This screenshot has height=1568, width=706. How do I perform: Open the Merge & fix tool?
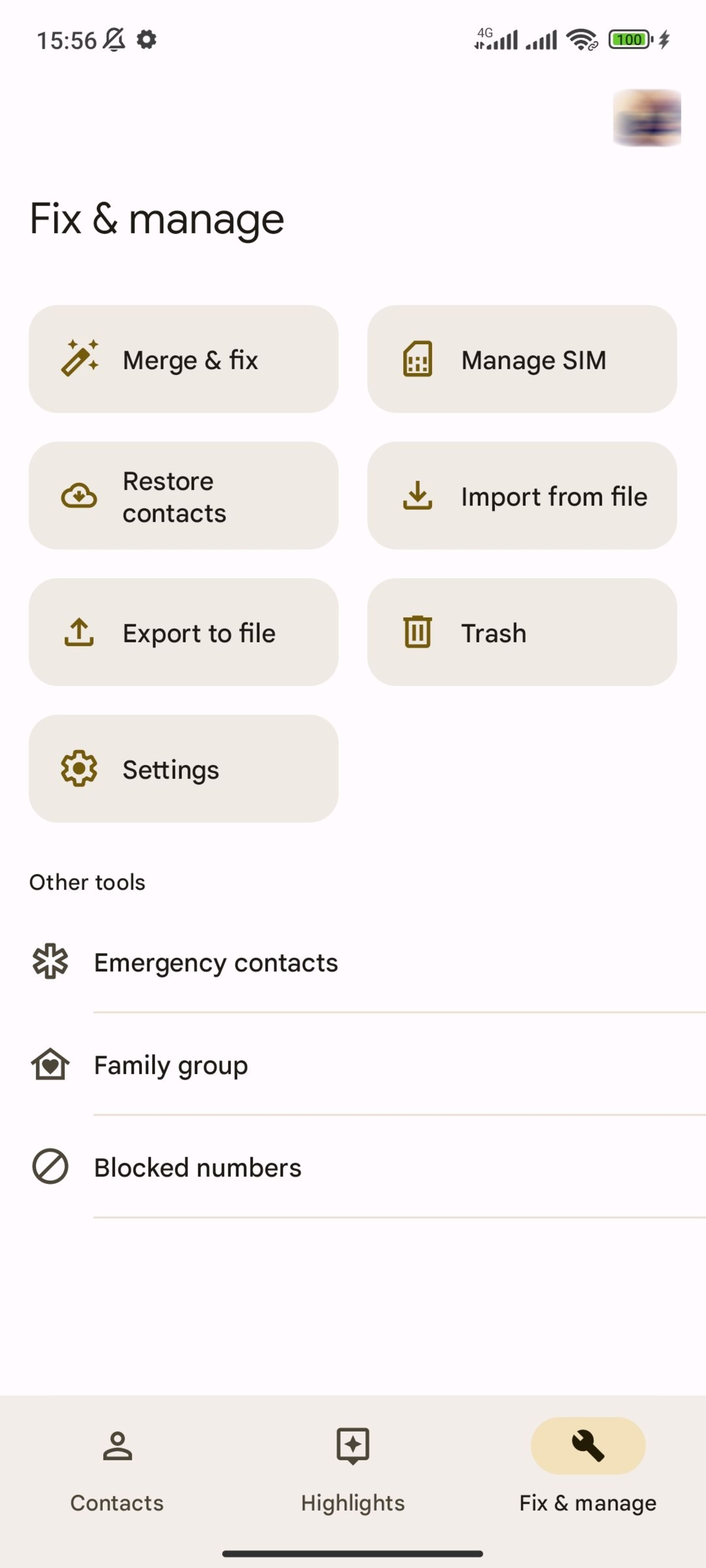click(x=183, y=359)
